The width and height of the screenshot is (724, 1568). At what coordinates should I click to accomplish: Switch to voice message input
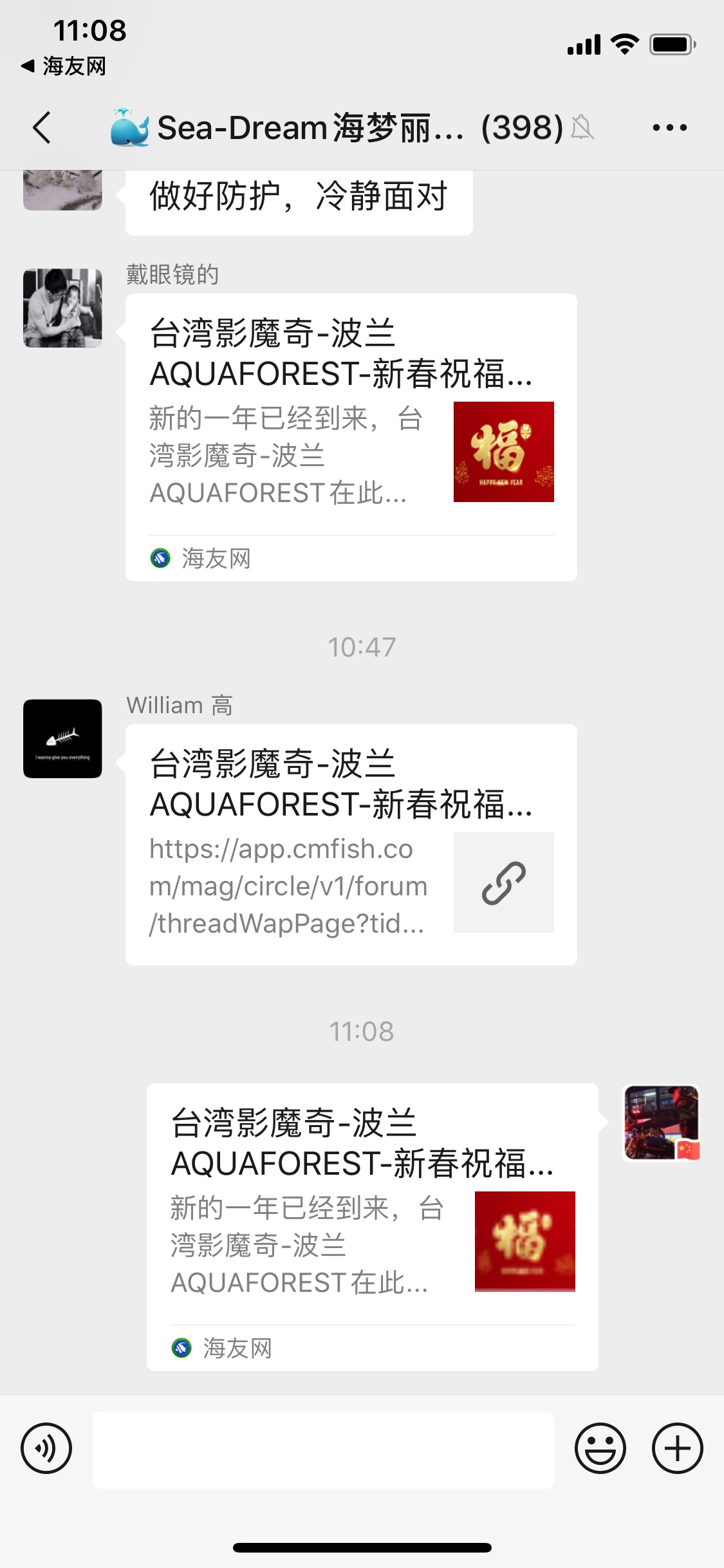click(x=46, y=1449)
